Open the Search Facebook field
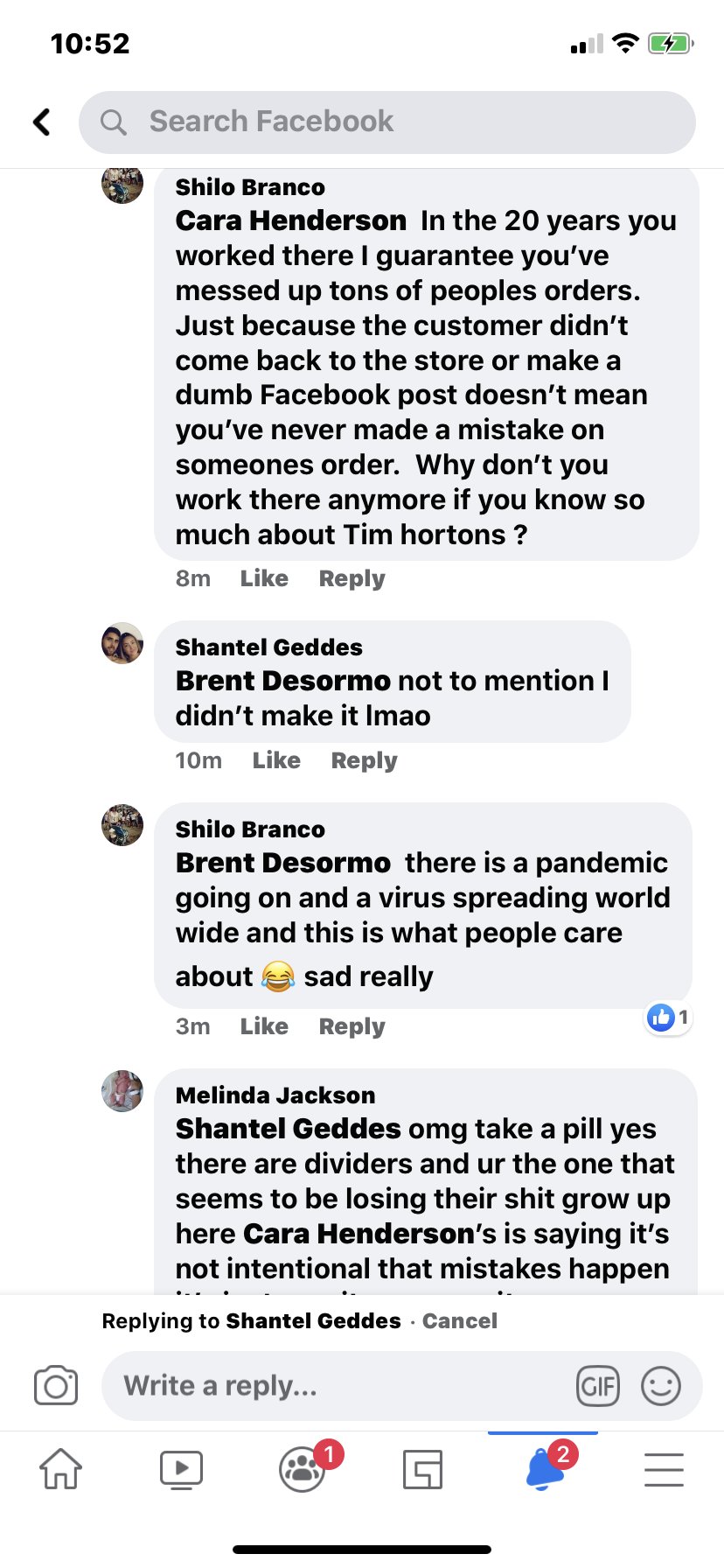 point(386,122)
